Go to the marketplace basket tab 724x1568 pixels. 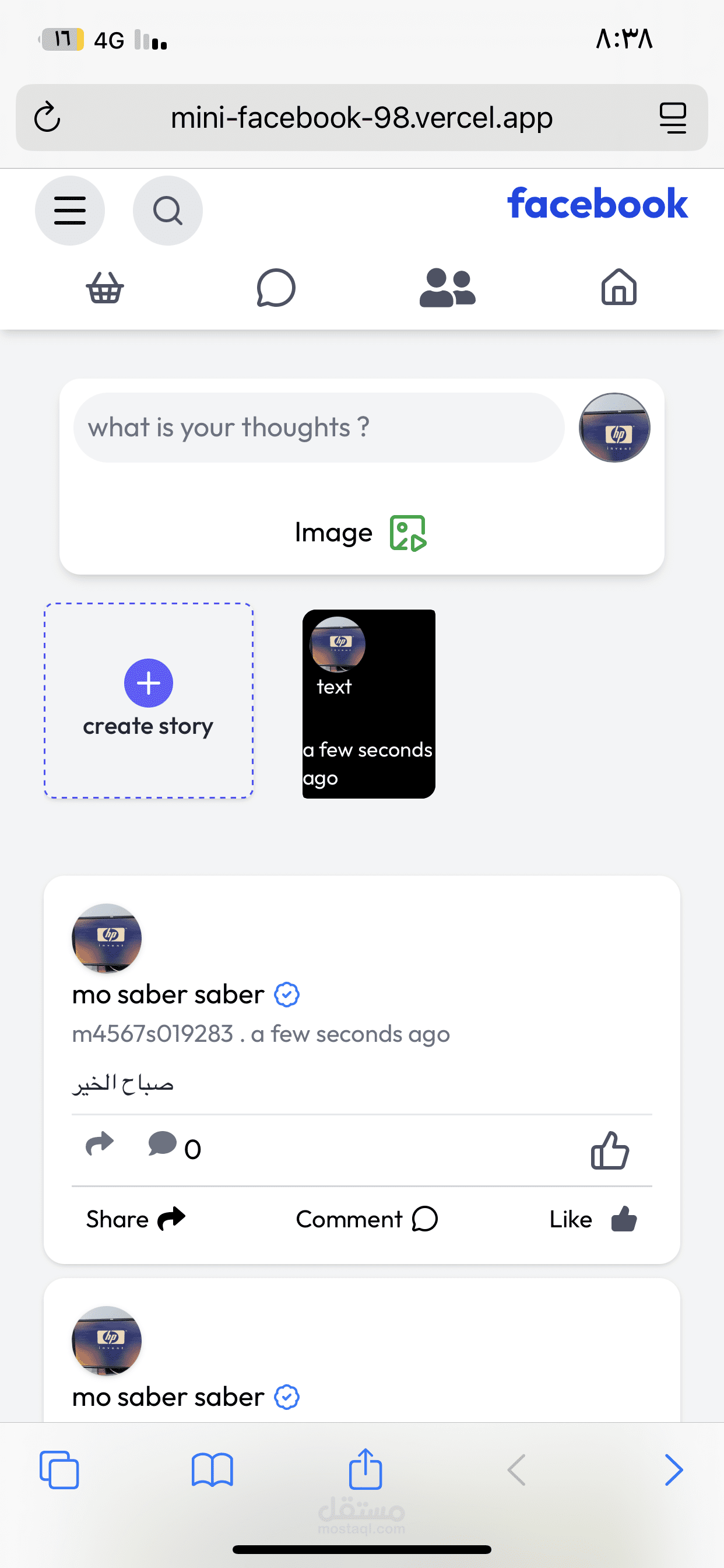tap(105, 288)
